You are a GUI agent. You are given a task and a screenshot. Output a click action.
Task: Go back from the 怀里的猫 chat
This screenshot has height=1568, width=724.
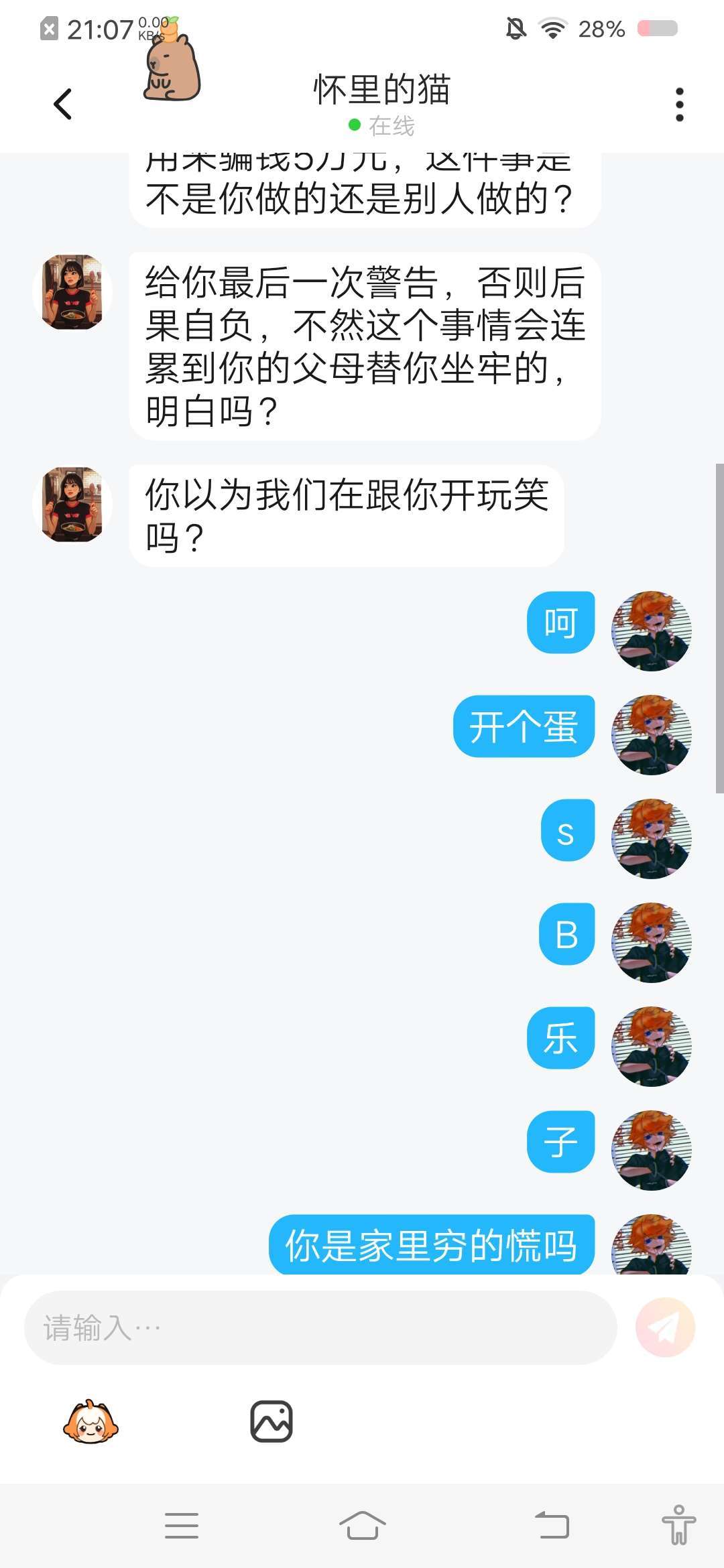(x=63, y=105)
